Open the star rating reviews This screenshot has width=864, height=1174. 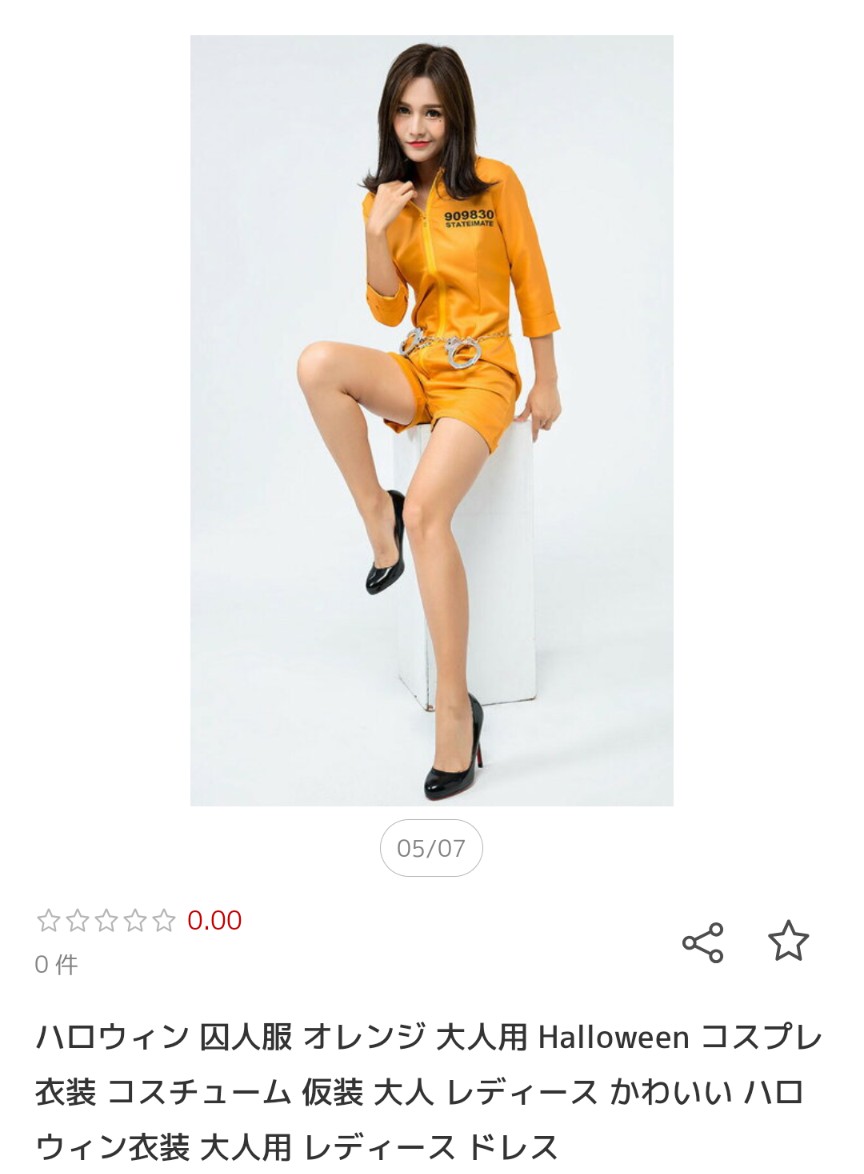(106, 921)
